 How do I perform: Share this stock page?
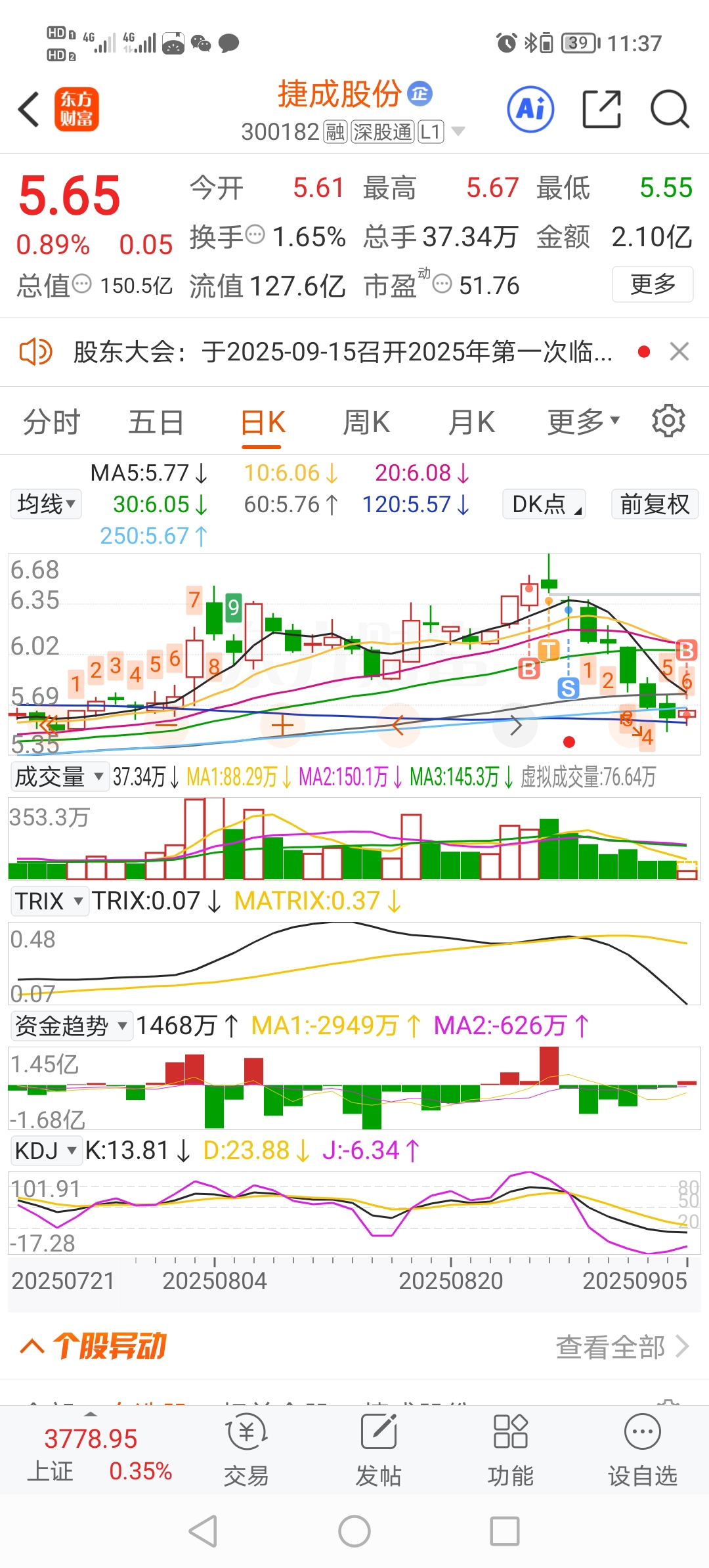[x=601, y=109]
